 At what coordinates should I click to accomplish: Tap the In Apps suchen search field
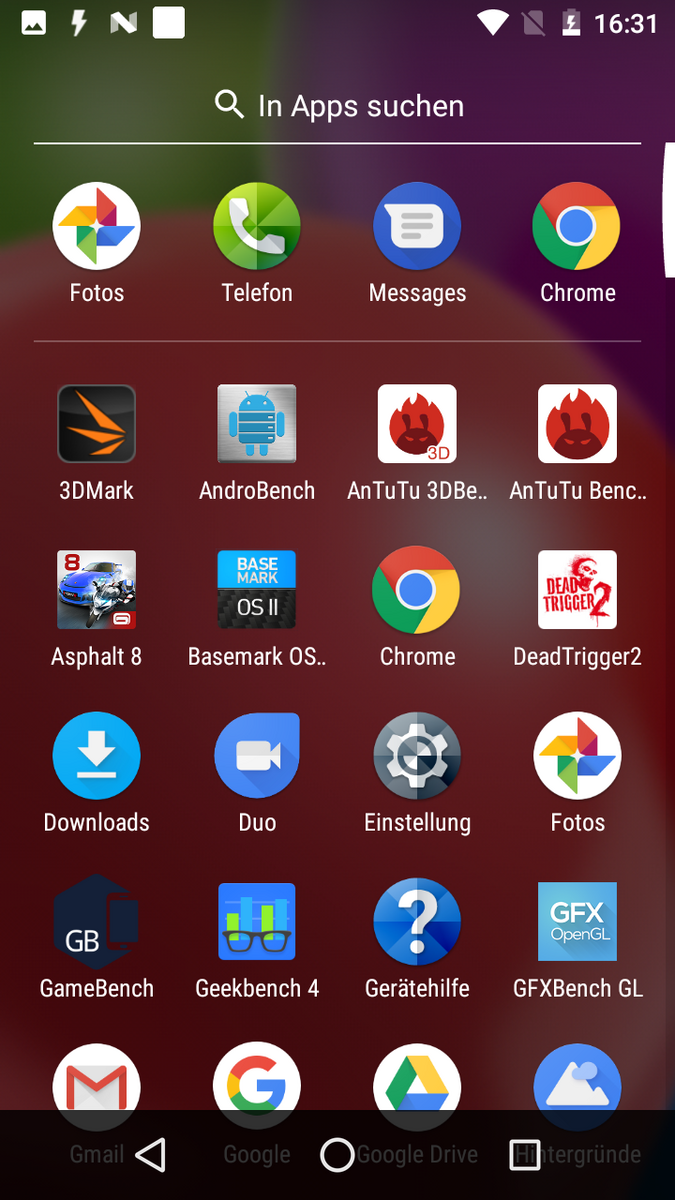point(338,105)
